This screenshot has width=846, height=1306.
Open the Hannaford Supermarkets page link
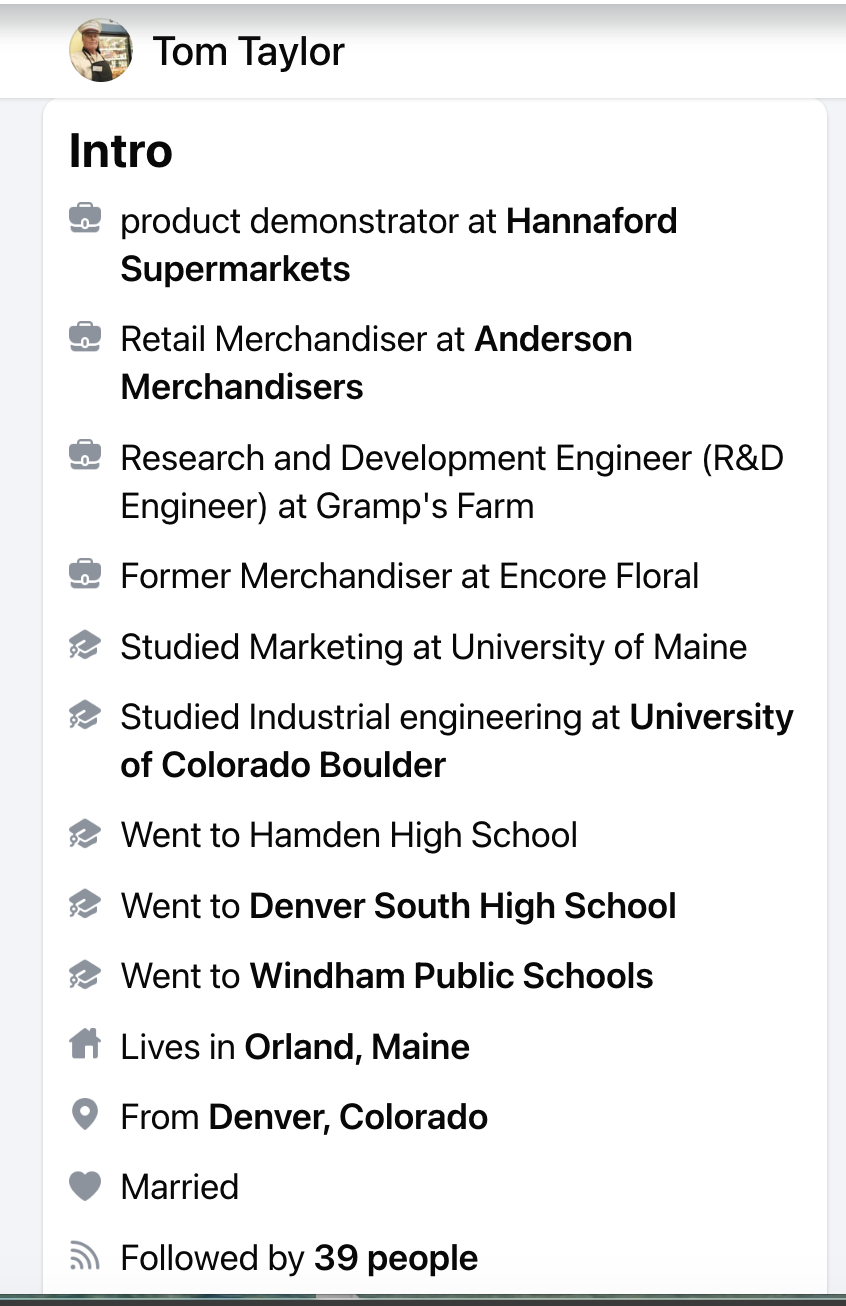pos(591,221)
